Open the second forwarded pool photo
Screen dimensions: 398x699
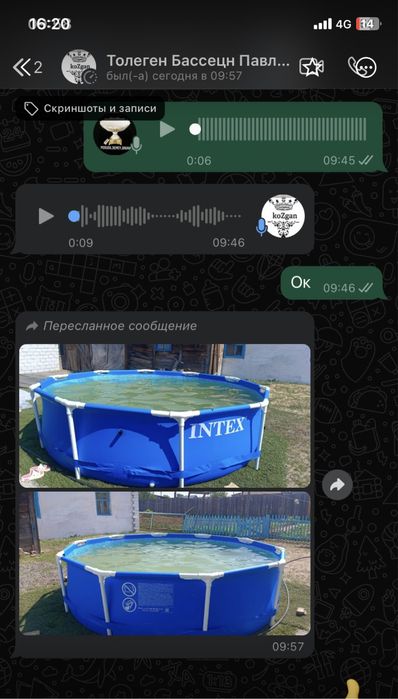pyautogui.click(x=164, y=563)
